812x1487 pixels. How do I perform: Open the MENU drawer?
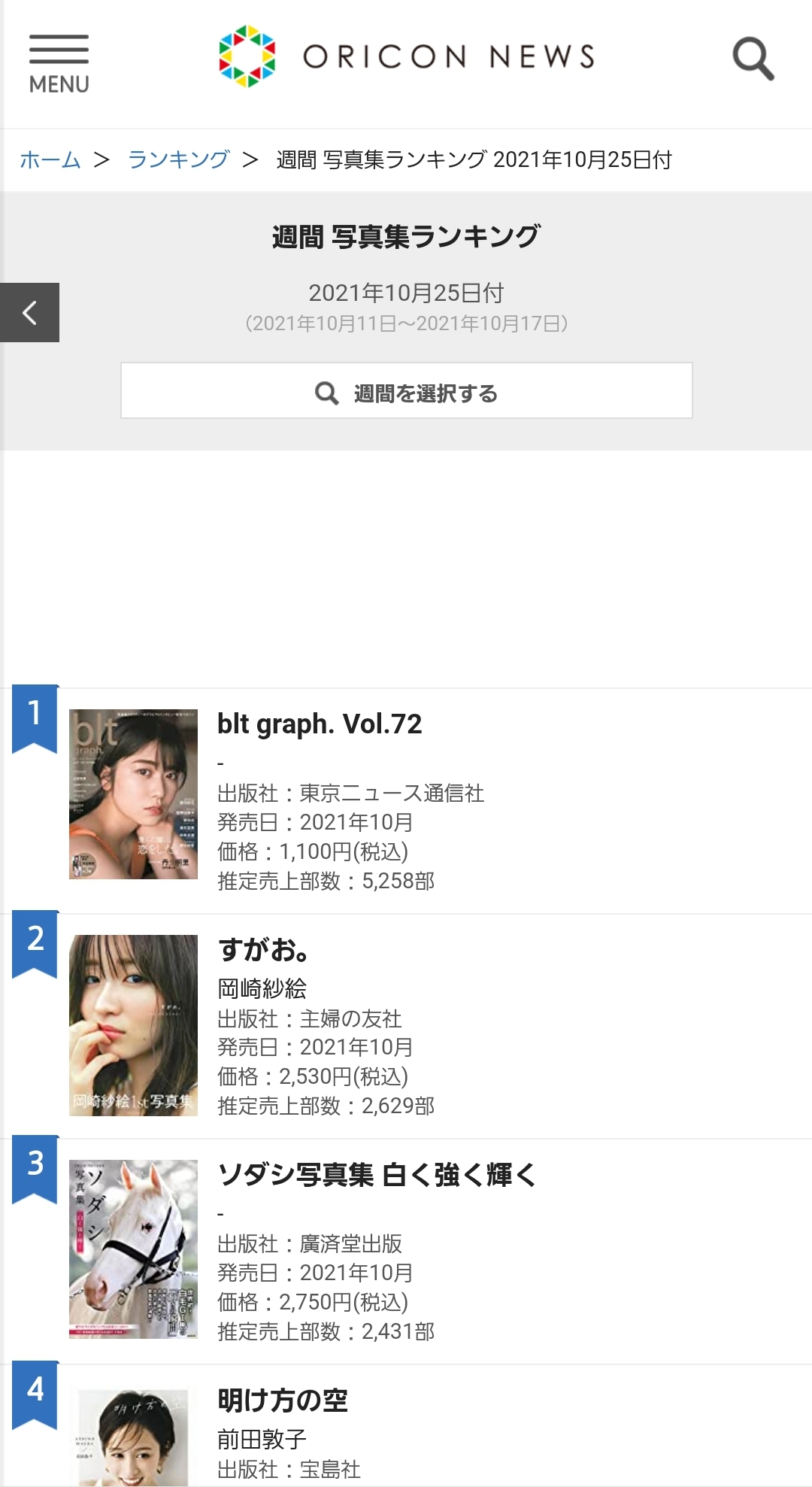pos(59,63)
